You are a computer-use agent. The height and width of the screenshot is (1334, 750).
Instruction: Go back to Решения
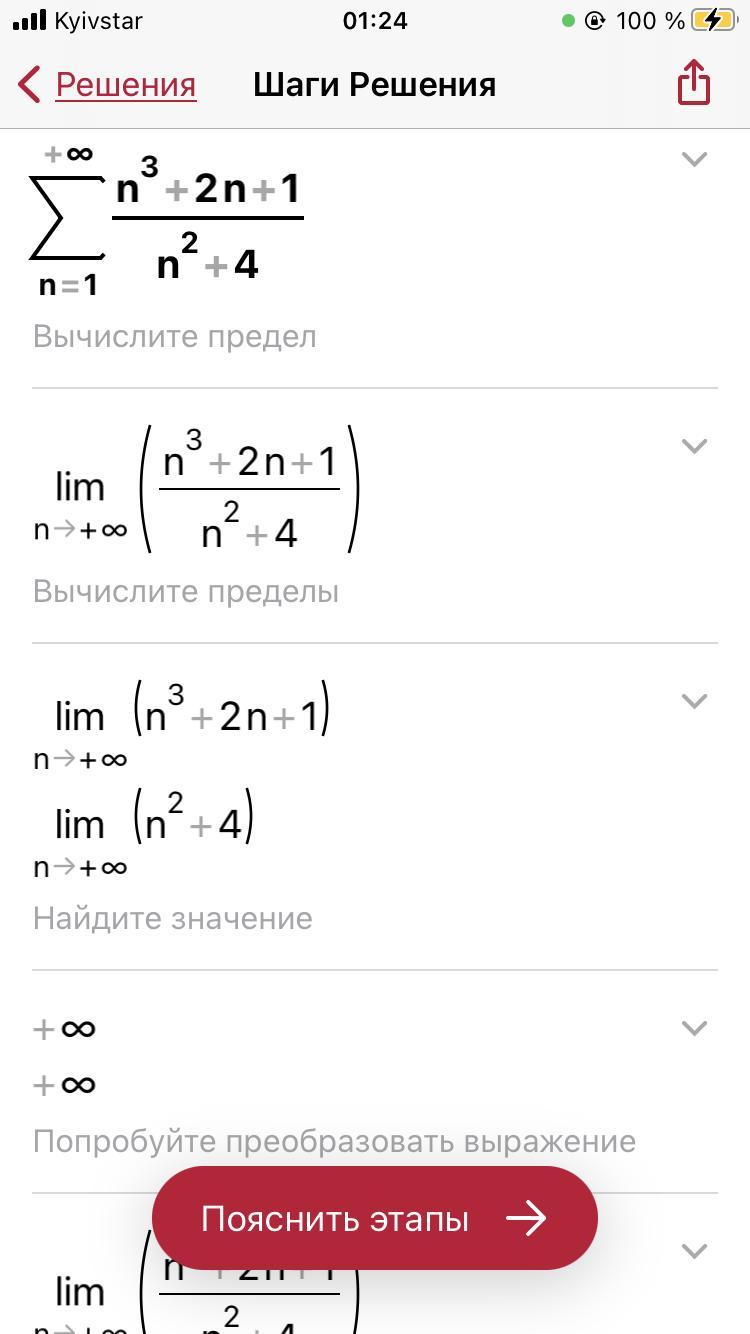point(108,85)
